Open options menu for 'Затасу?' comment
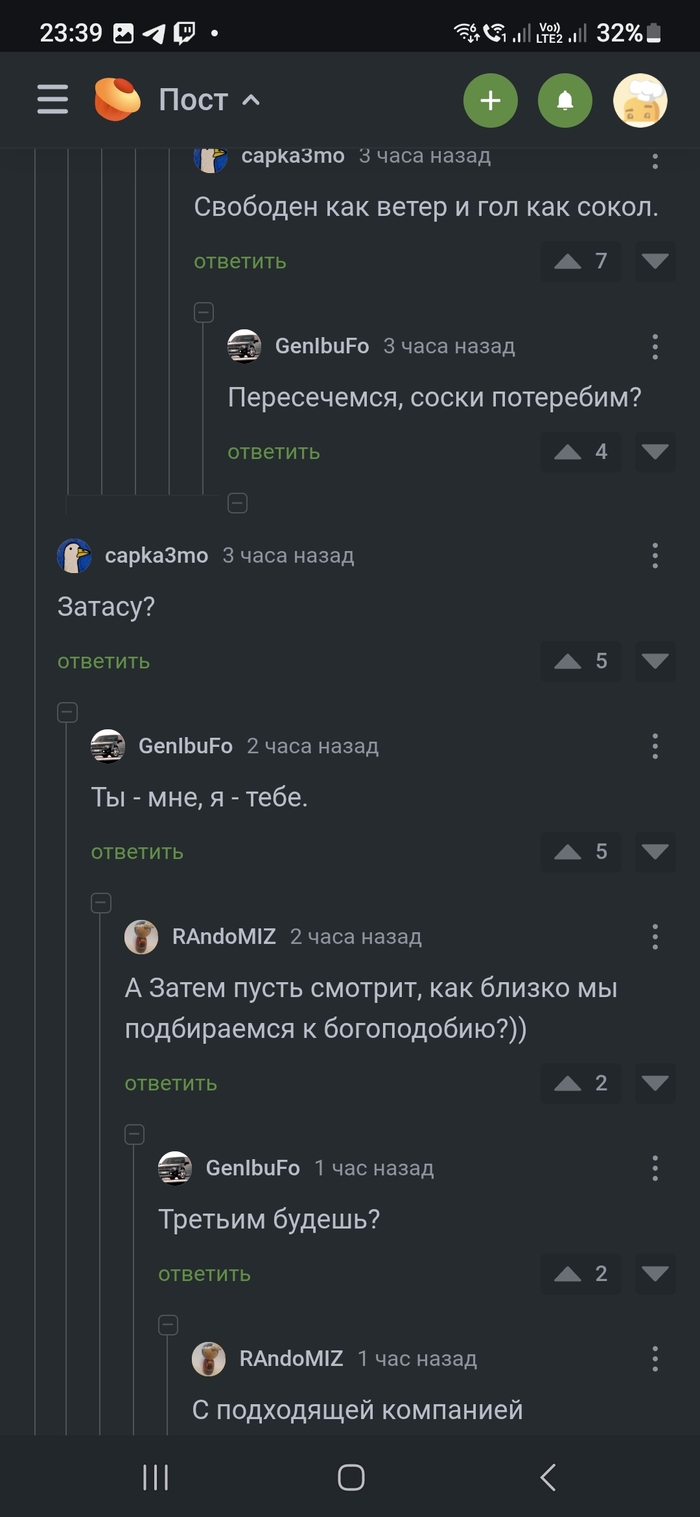700x1517 pixels. pyautogui.click(x=655, y=556)
